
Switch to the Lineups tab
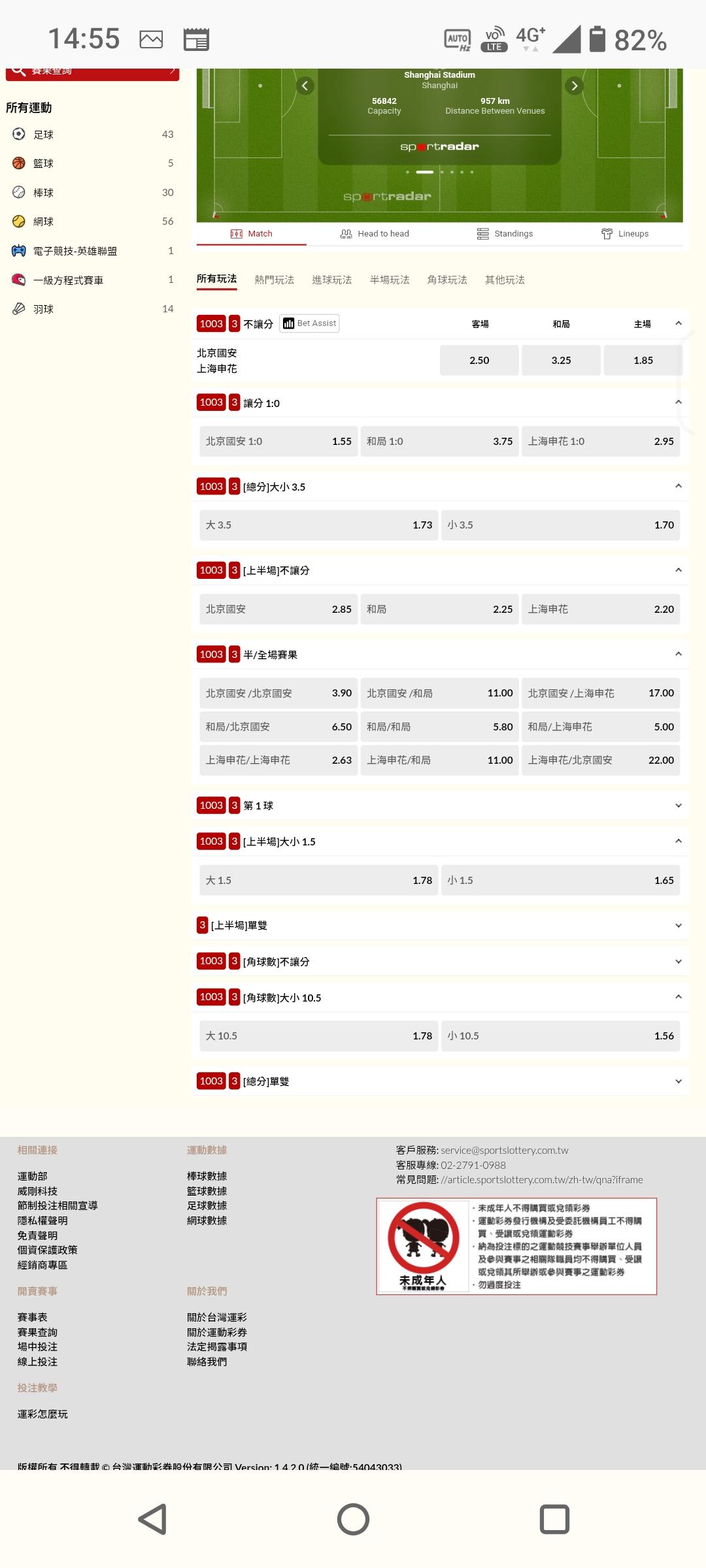[625, 234]
